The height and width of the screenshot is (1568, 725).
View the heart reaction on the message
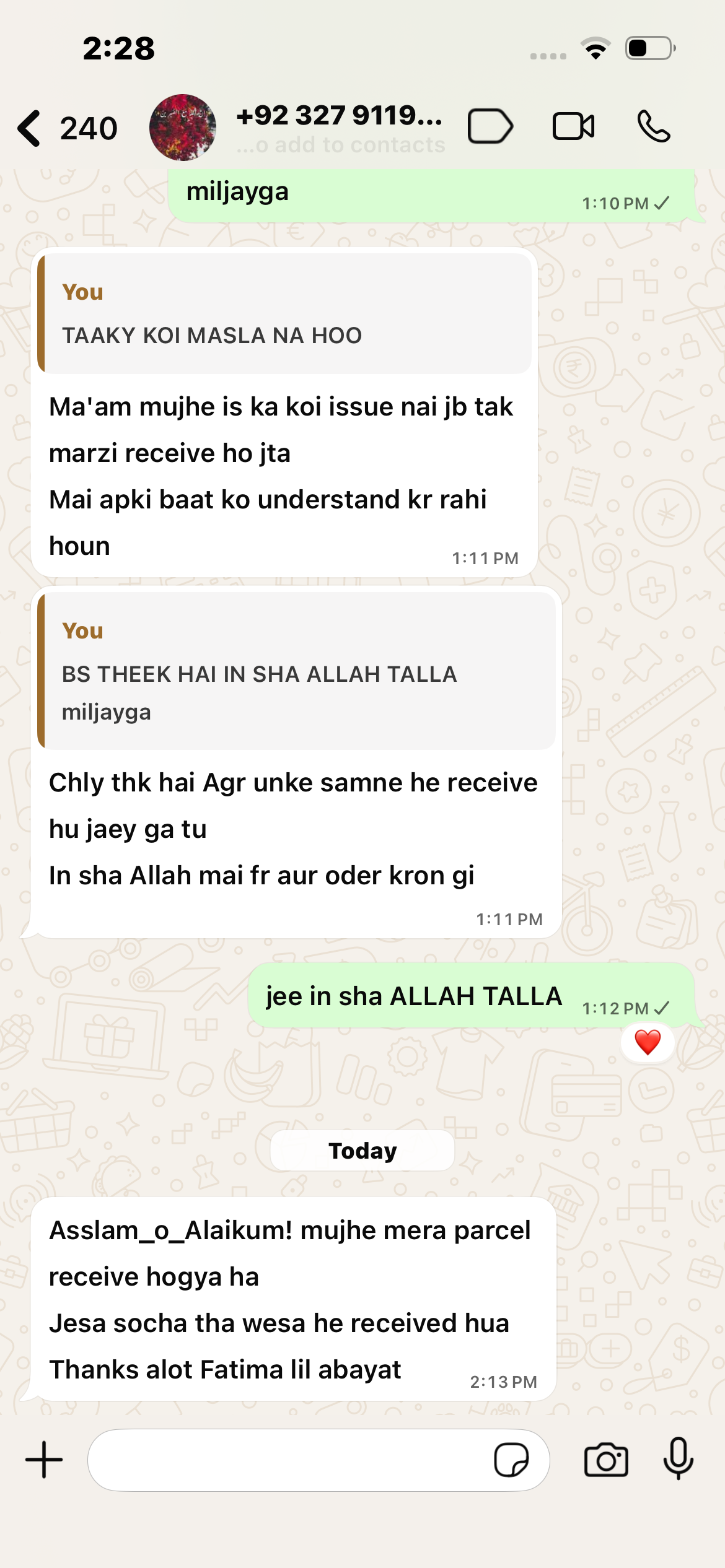(x=648, y=1042)
